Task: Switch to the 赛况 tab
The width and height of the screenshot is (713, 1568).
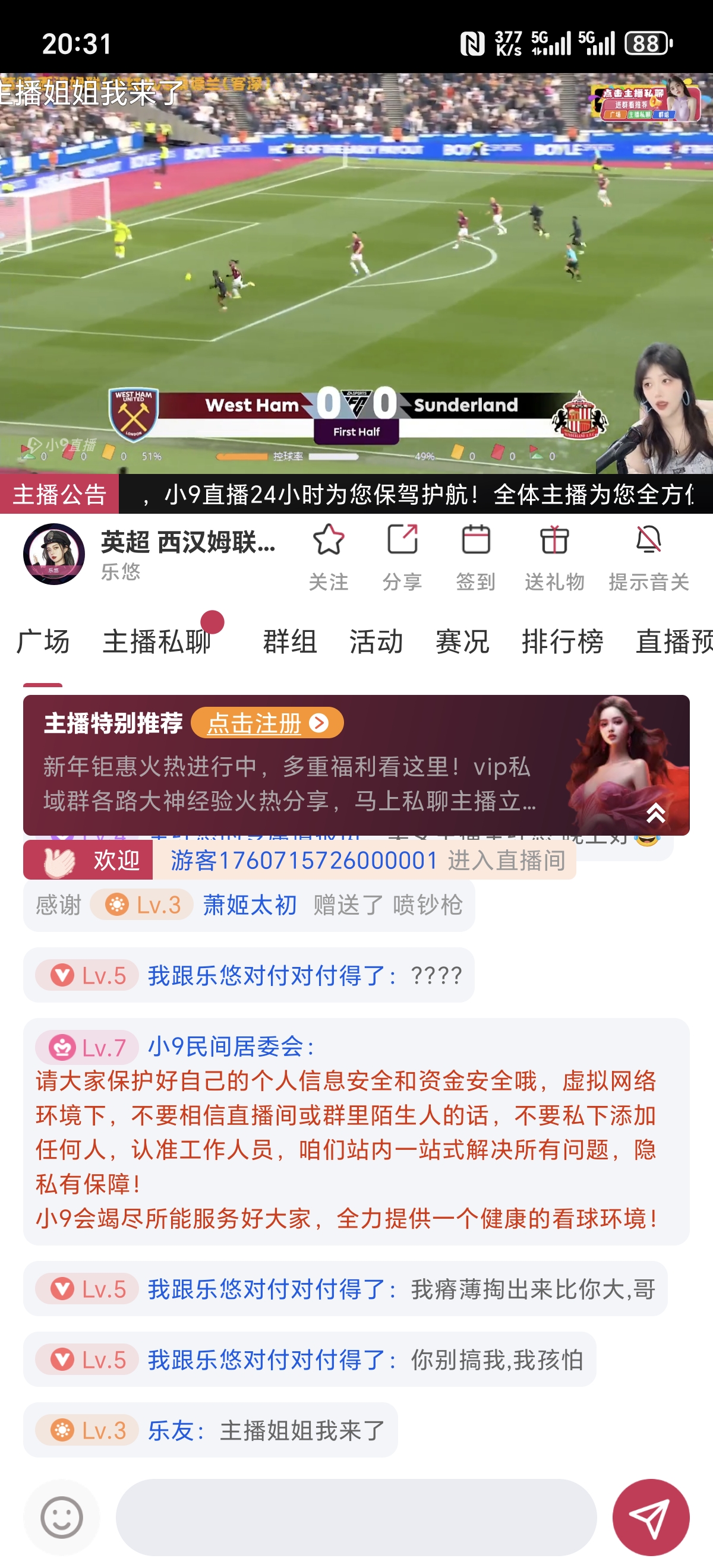Action: (x=462, y=641)
